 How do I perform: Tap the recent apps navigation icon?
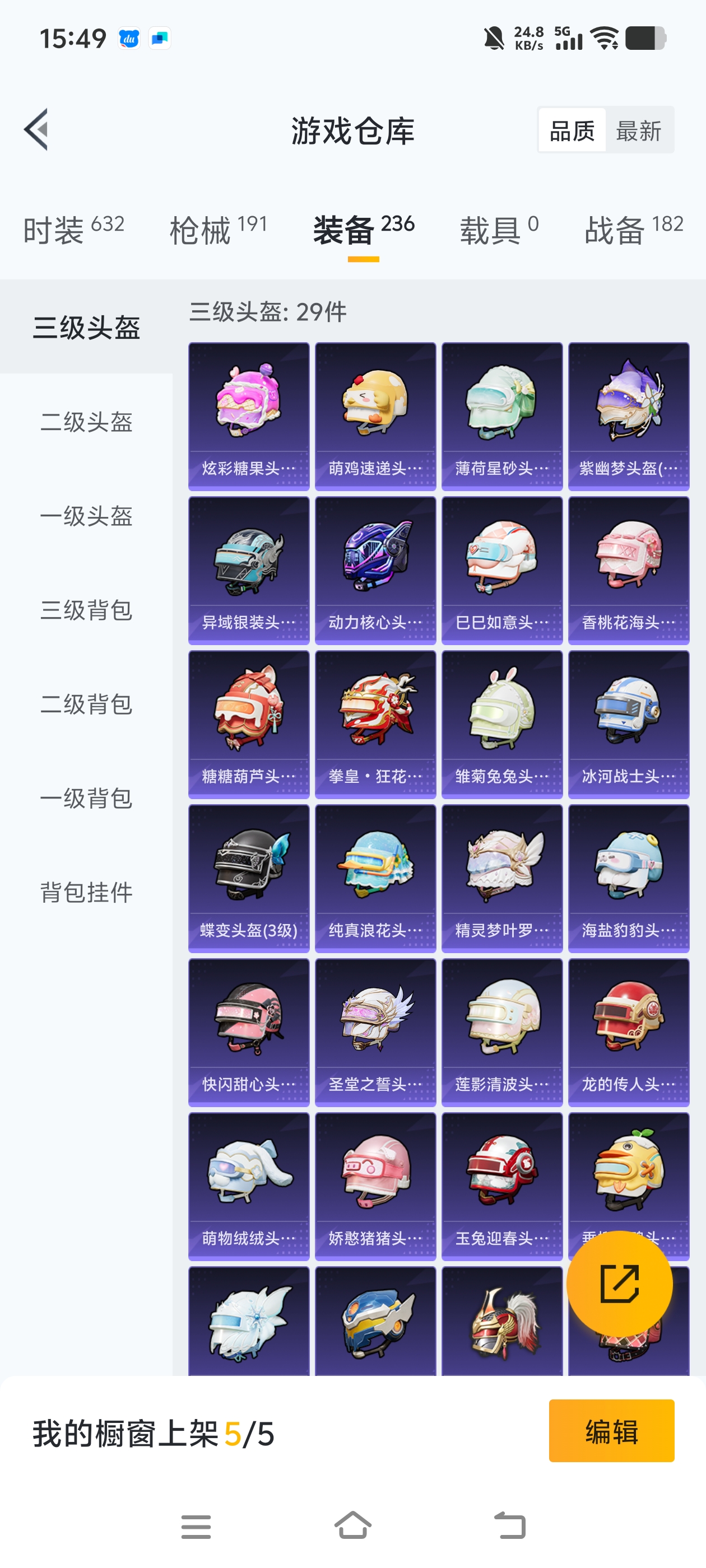coord(196,1525)
